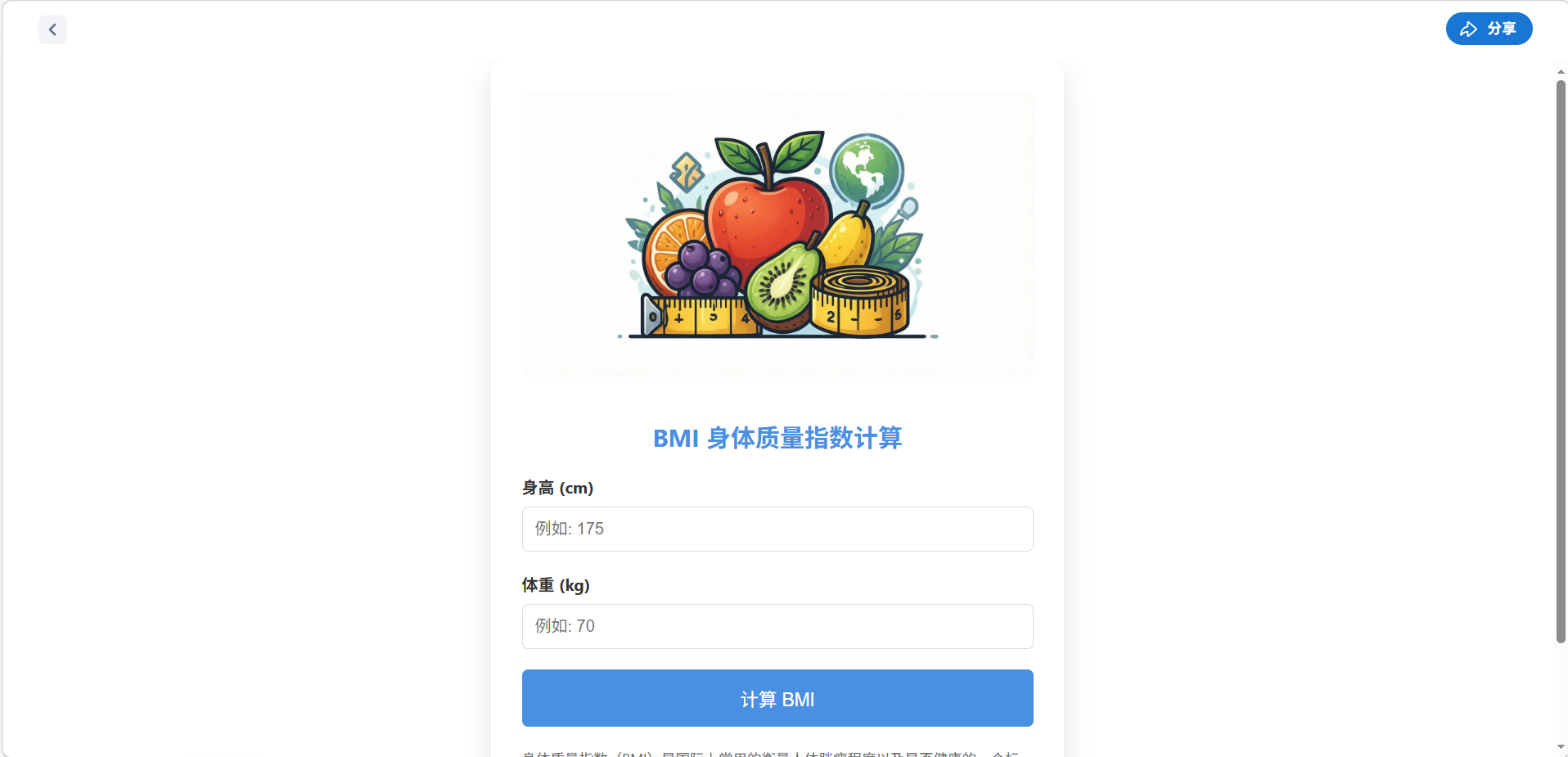Share this page with the 分享 button
This screenshot has height=757, width=1568.
[x=1488, y=29]
